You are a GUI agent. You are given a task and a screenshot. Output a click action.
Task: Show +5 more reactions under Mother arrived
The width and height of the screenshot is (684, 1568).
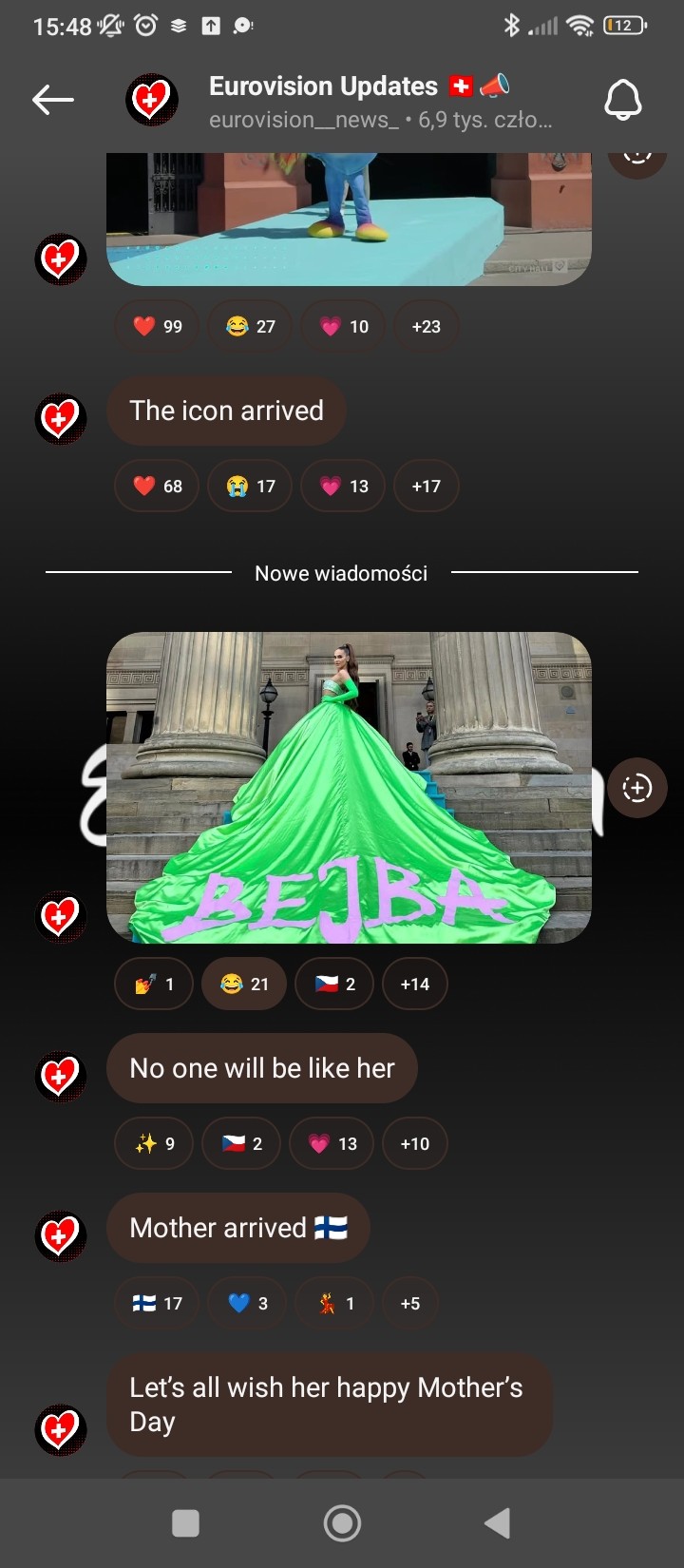(x=409, y=1303)
